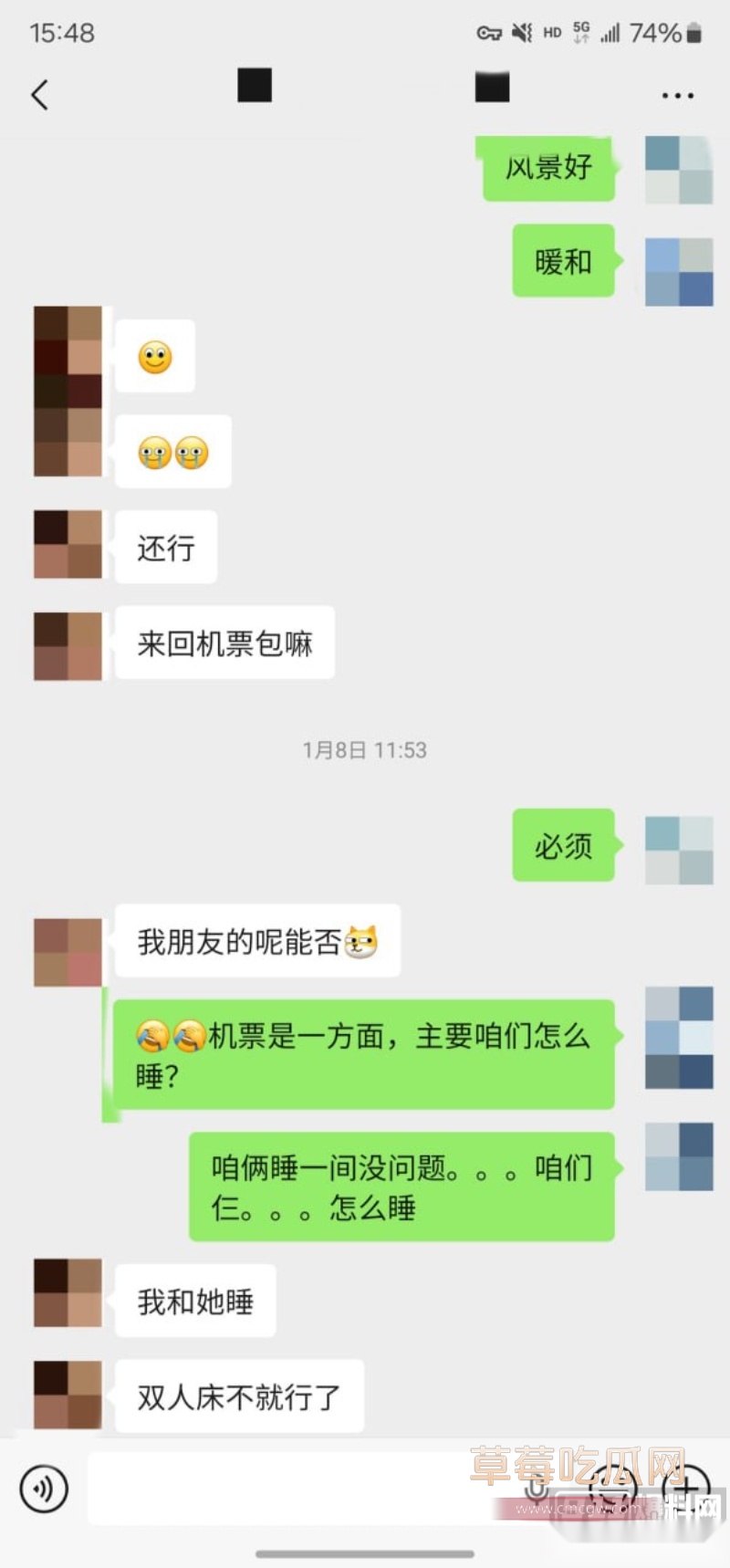Select the green bubble reading 必须
Viewport: 730px width, 1568px height.
[563, 845]
